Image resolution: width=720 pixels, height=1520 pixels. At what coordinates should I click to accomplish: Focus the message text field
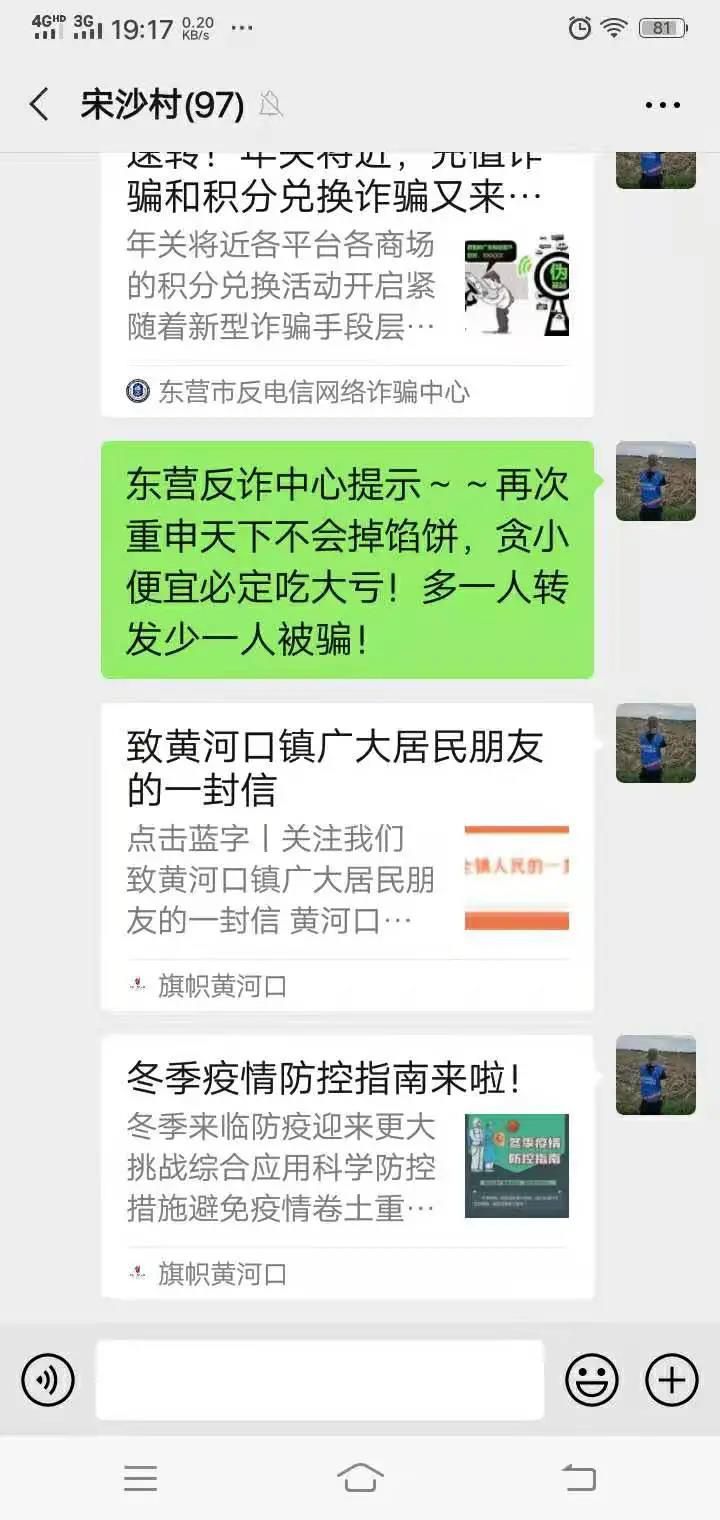pos(320,1380)
